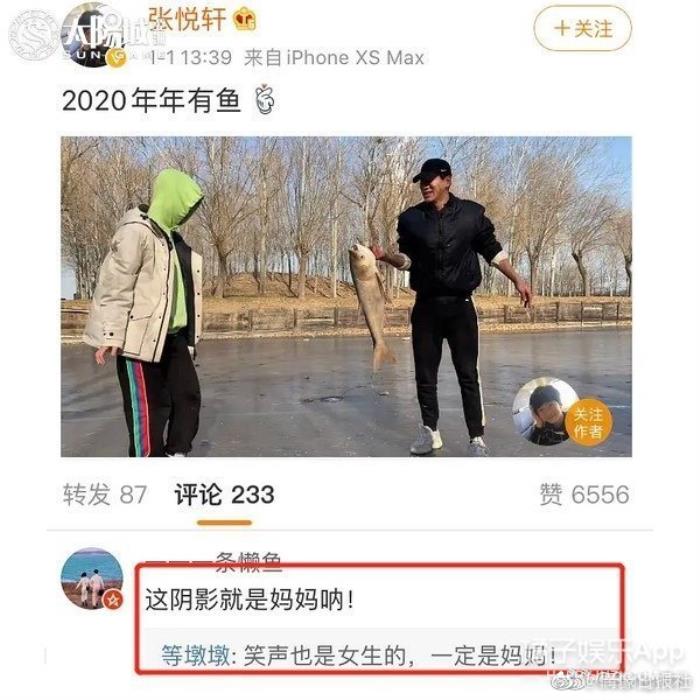Image resolution: width=700 pixels, height=700 pixels.
Task: Switch to the 转发 87 tab
Action: (x=104, y=495)
